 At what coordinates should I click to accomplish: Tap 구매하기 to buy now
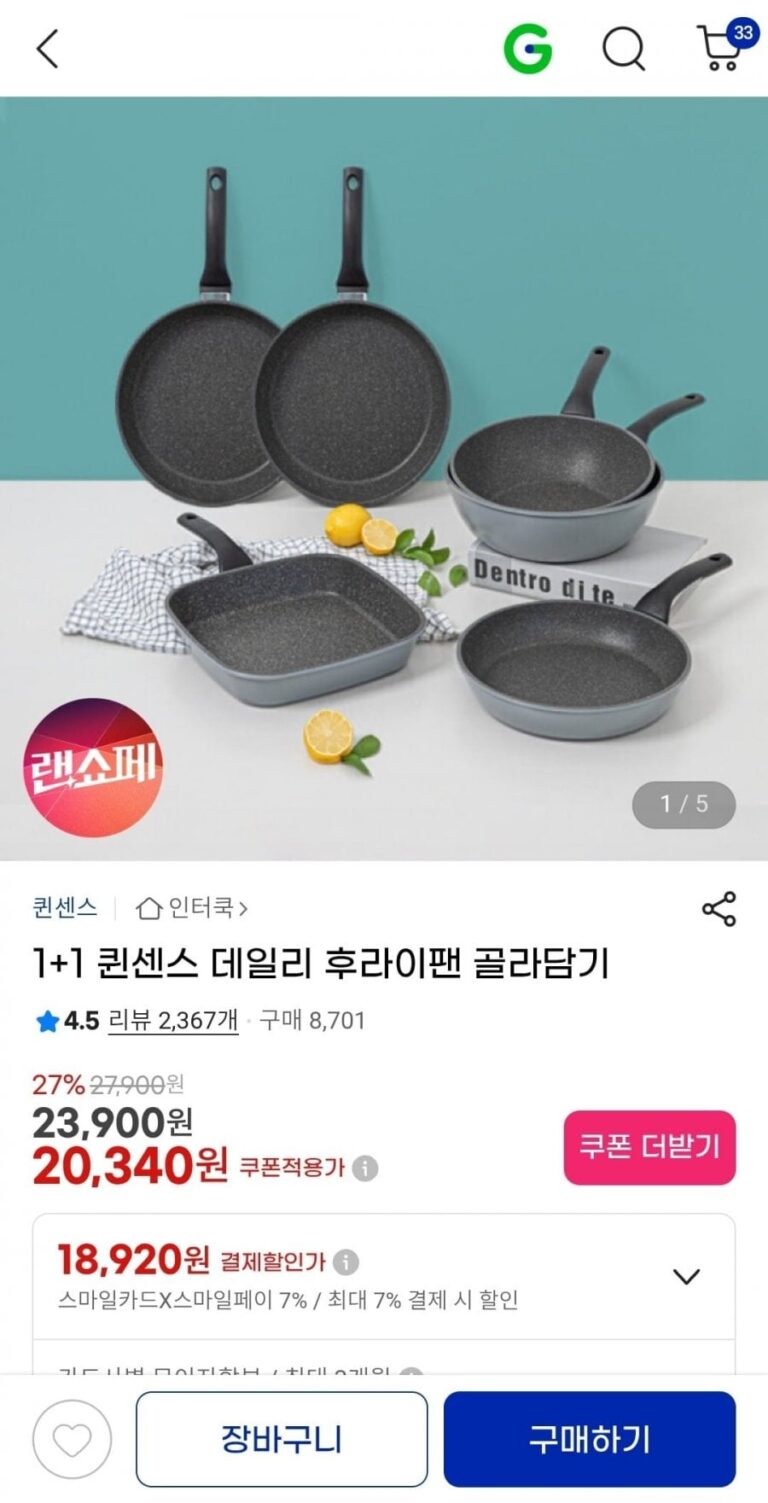[x=589, y=1440]
